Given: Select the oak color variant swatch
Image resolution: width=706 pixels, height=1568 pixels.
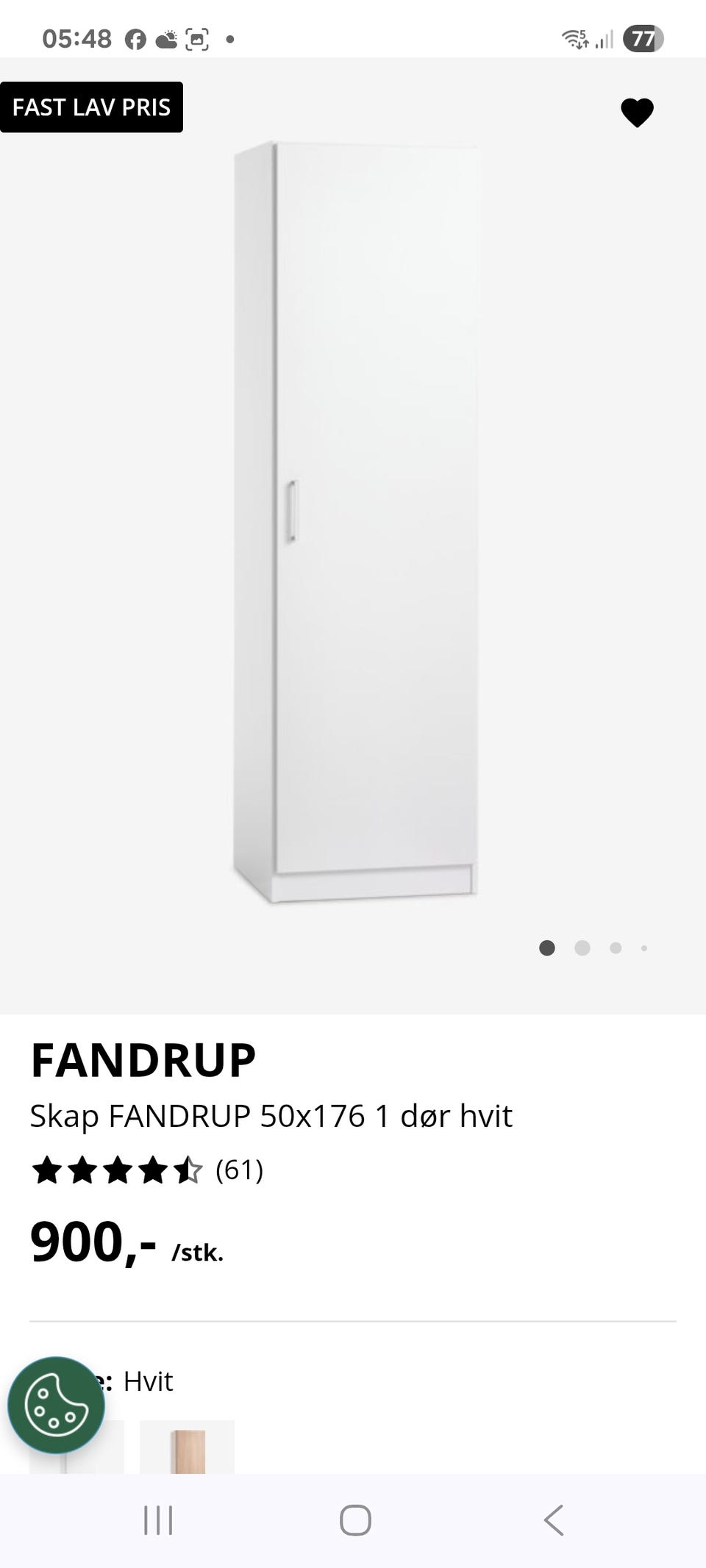Looking at the screenshot, I should 187,1452.
